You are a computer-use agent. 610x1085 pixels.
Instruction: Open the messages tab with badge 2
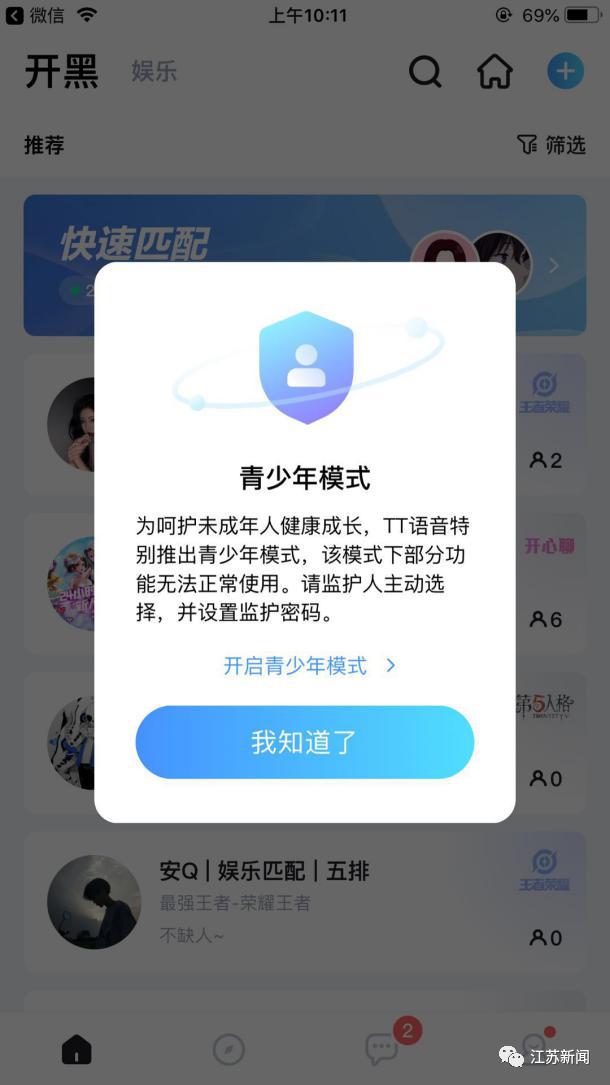tap(382, 1048)
